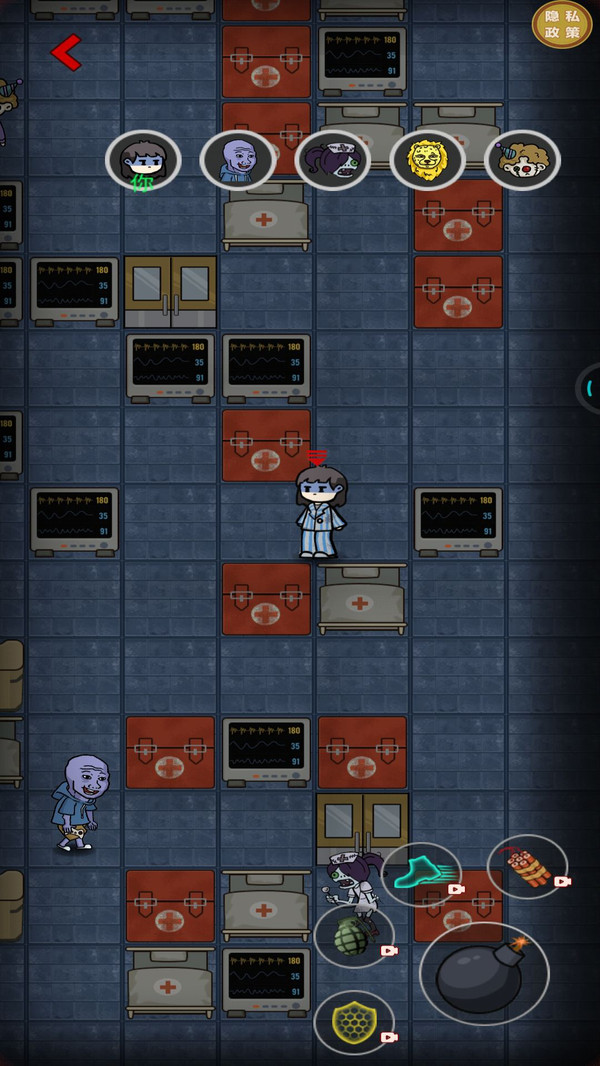600x1066 pixels.
Task: Throw the green grenade
Action: click(353, 936)
